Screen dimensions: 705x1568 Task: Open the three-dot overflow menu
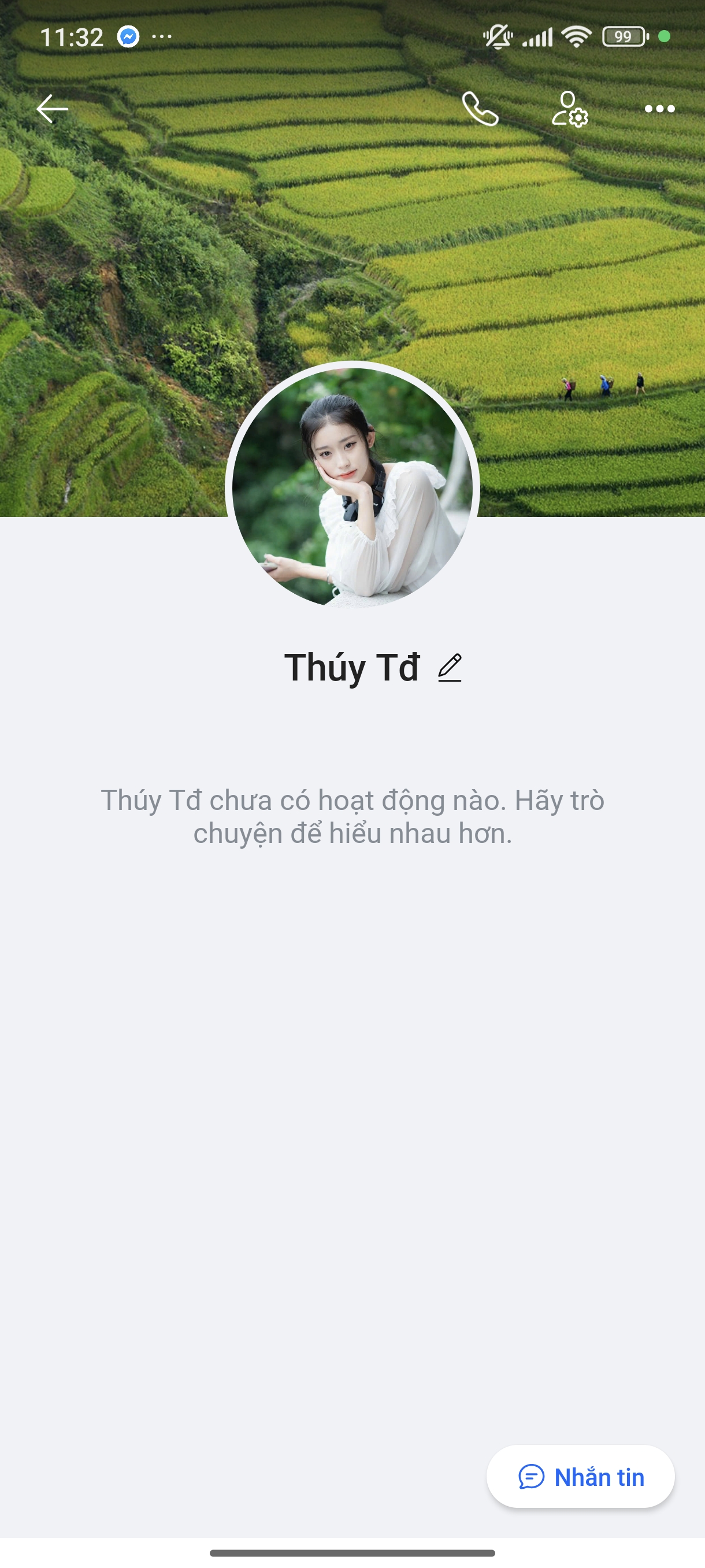[x=659, y=109]
